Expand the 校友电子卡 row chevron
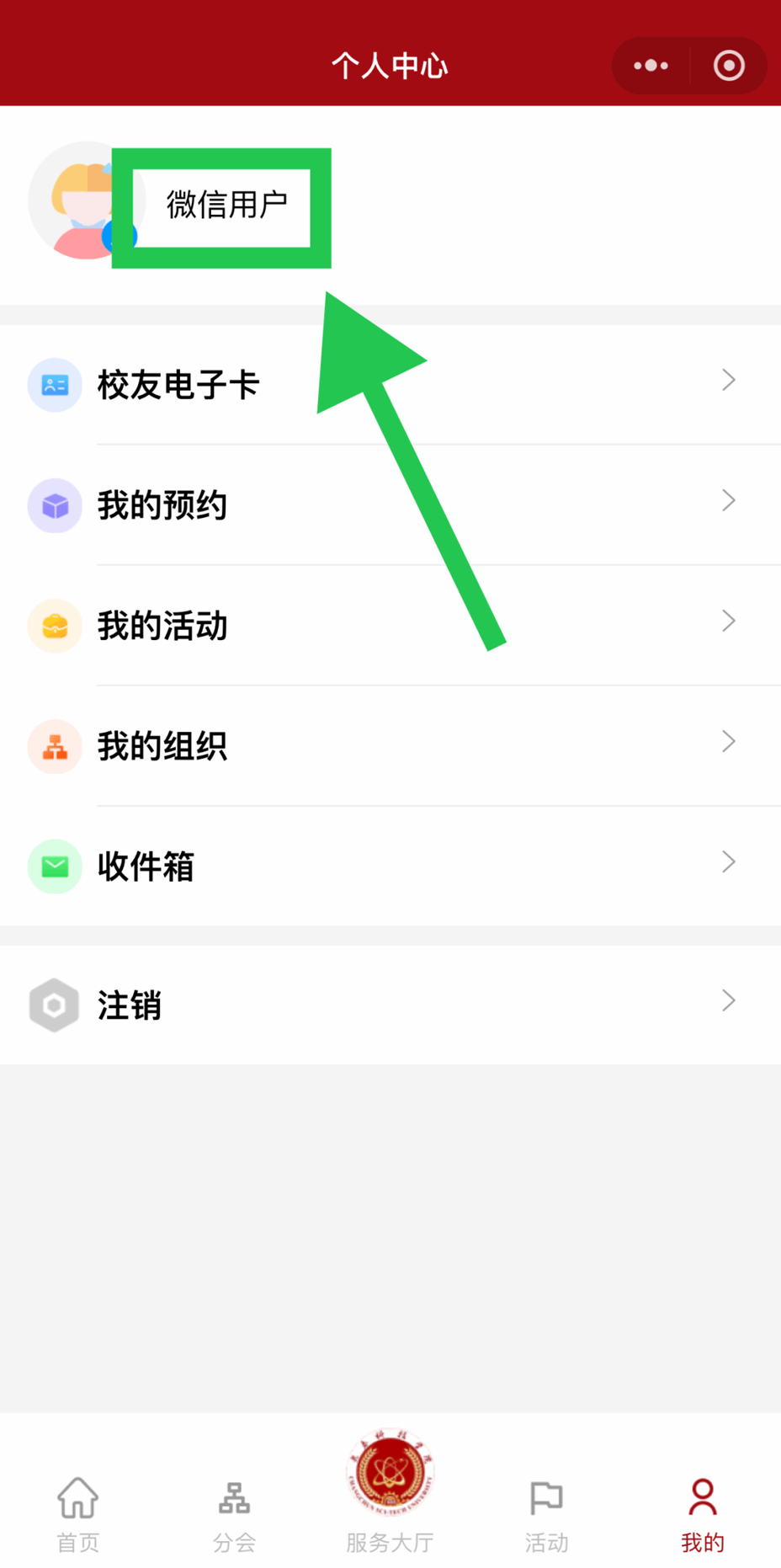This screenshot has height=1568, width=781. (x=727, y=381)
